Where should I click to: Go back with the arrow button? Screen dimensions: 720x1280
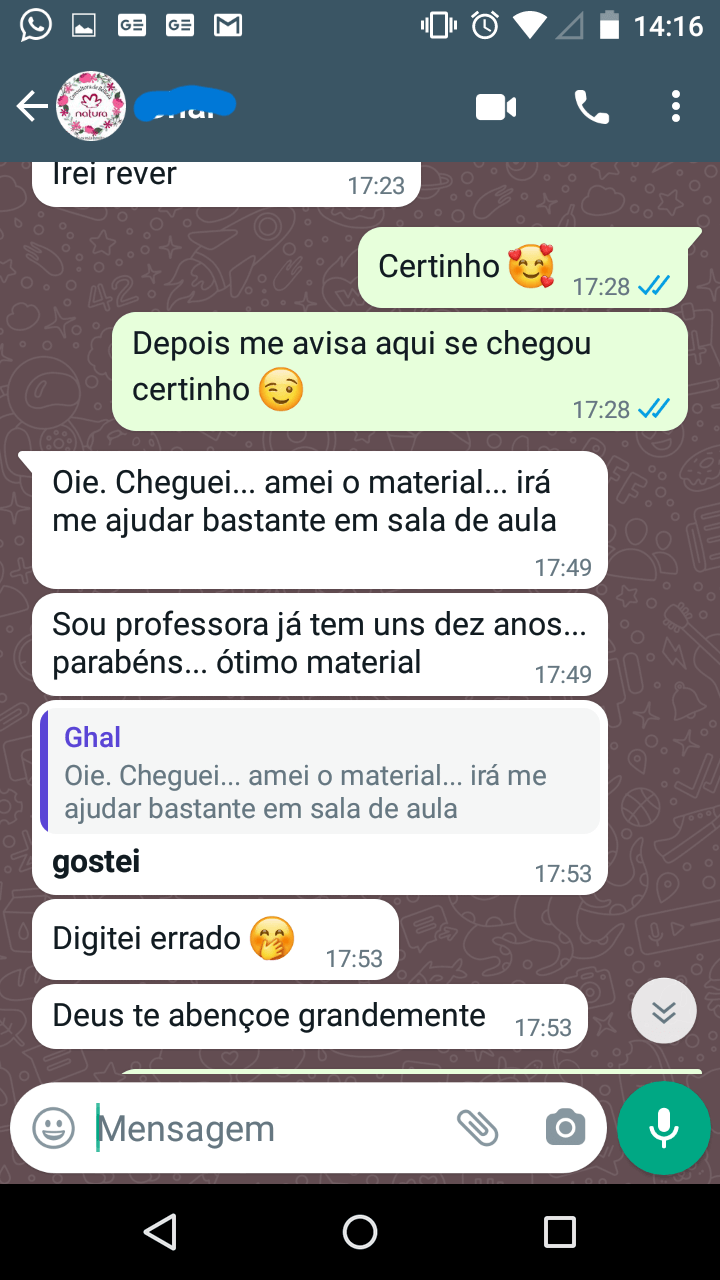coord(30,106)
